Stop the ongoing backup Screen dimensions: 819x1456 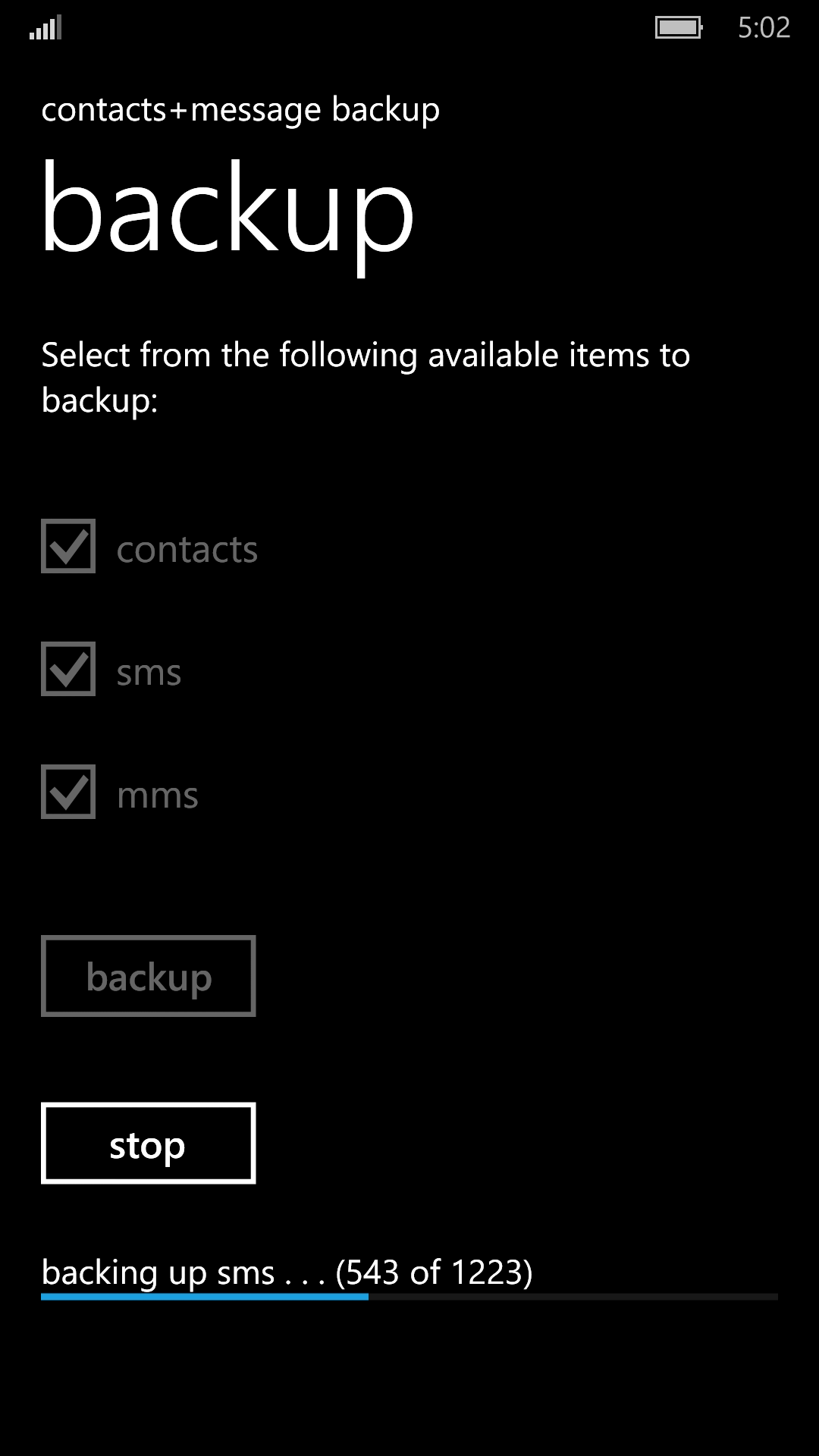pyautogui.click(x=148, y=1143)
